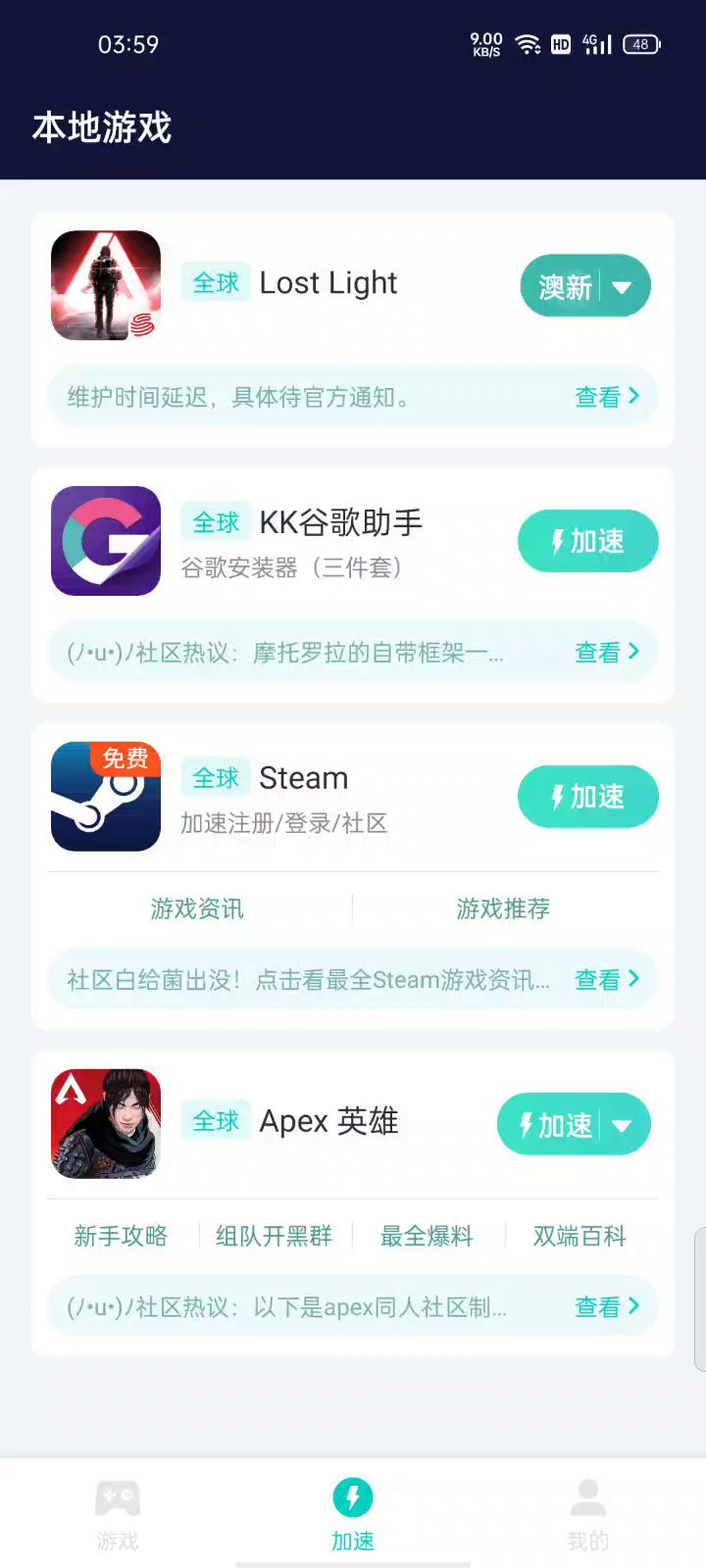The width and height of the screenshot is (706, 1568).
Task: Open the Steam app icon
Action: tap(106, 797)
